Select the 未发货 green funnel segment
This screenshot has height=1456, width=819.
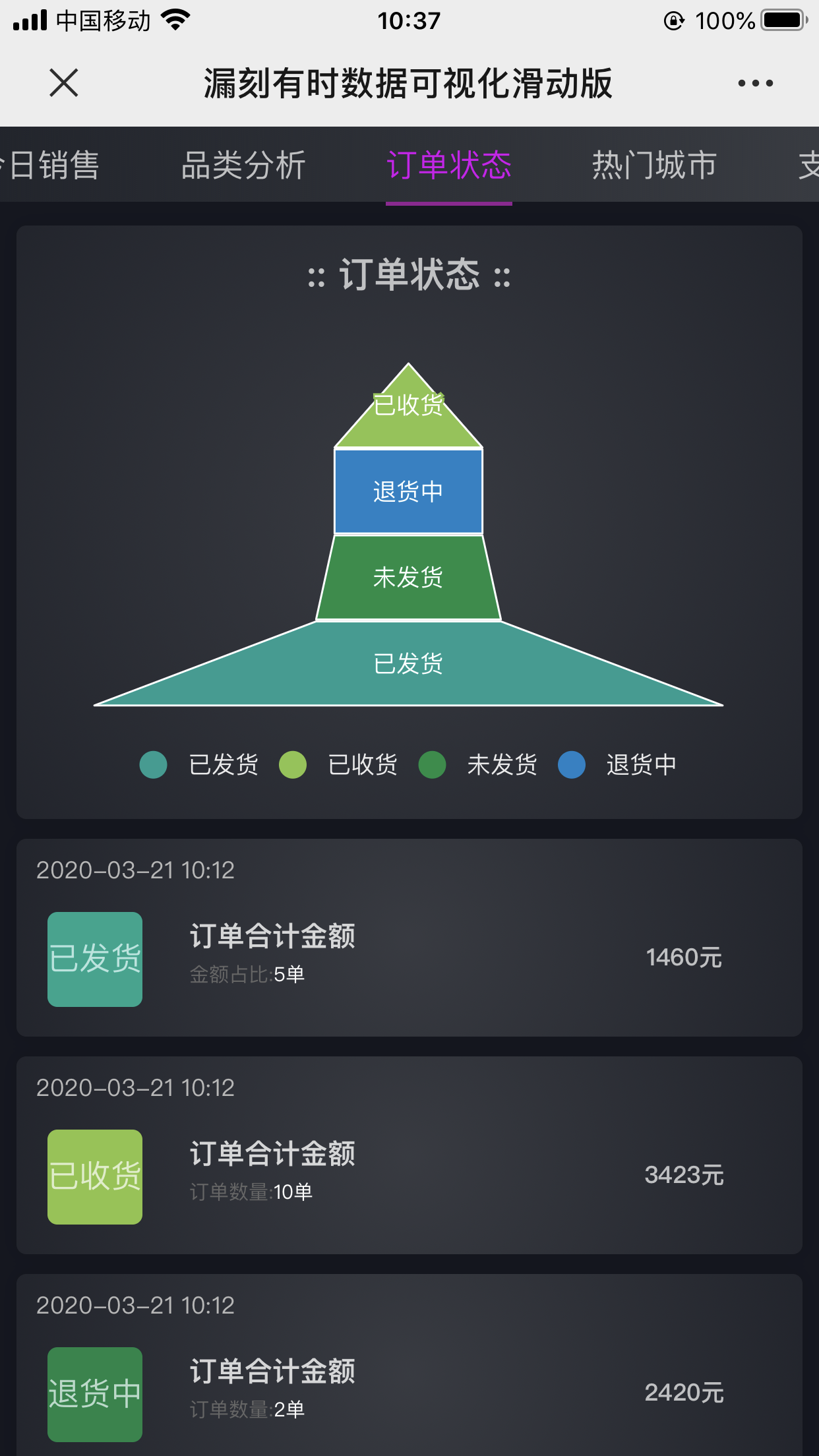coord(409,577)
